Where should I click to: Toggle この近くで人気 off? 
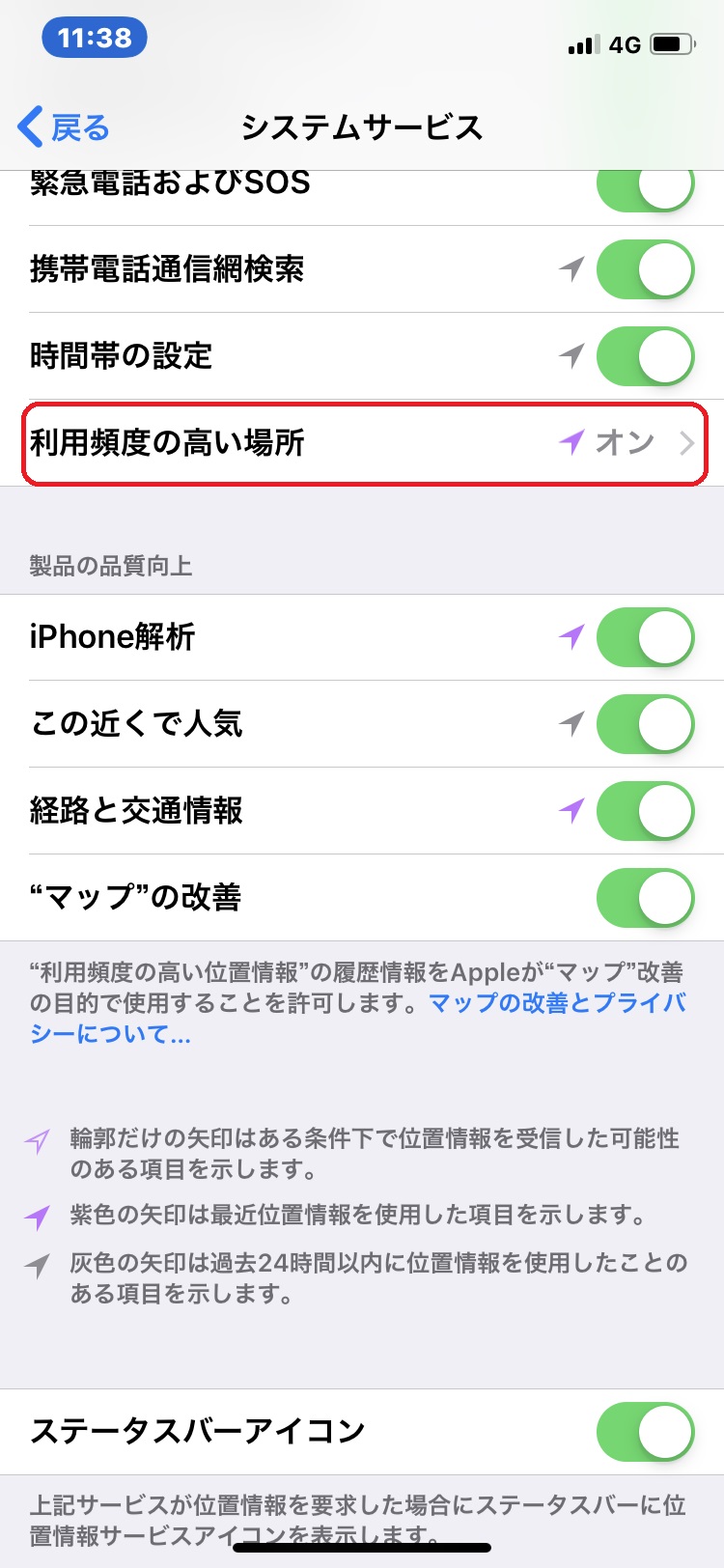[645, 724]
